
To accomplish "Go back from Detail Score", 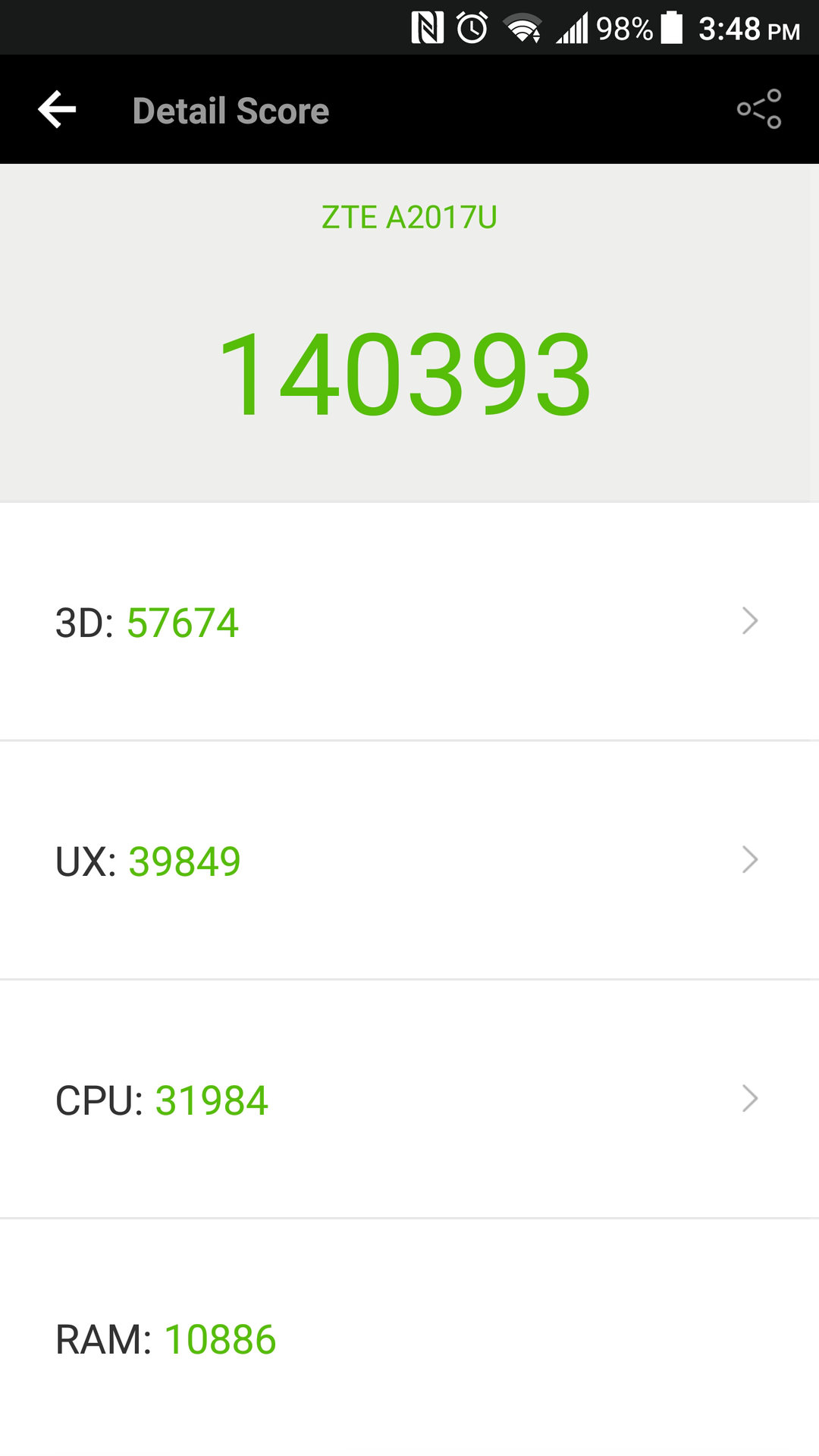I will tap(58, 110).
